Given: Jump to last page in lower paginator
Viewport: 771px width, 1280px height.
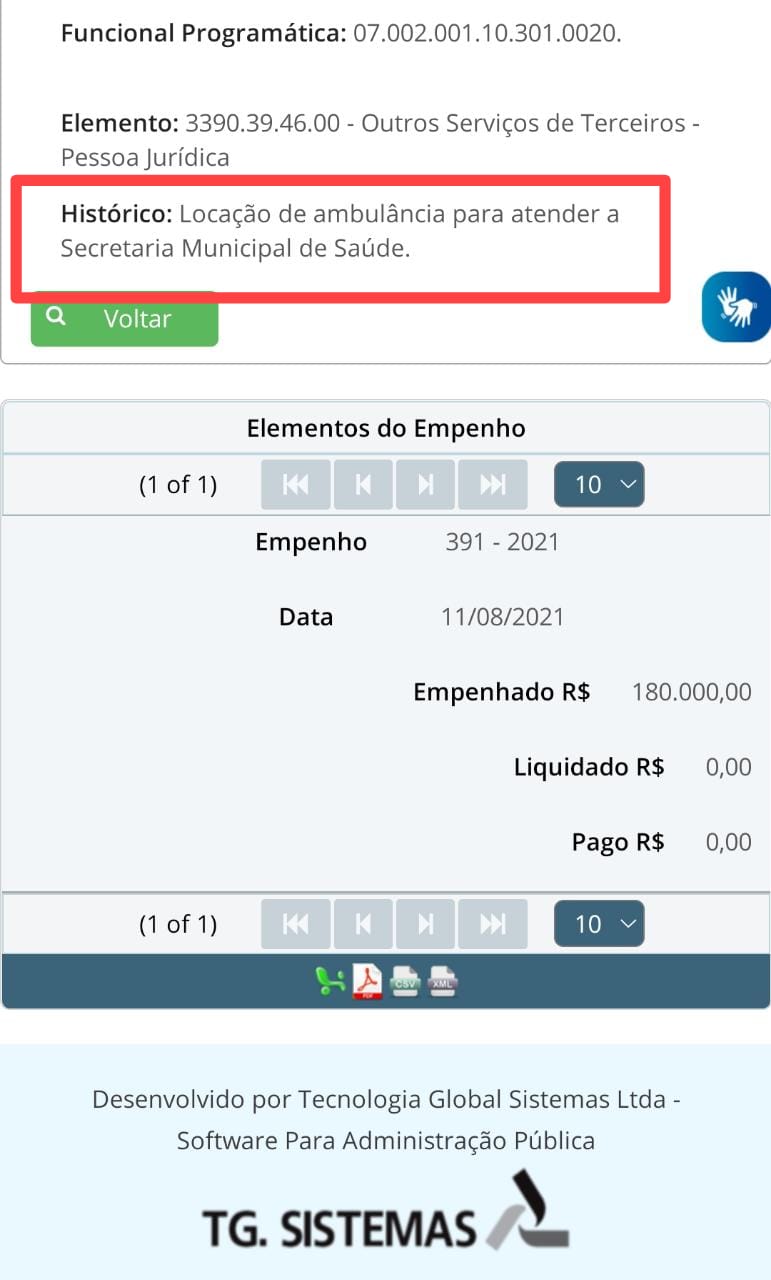Looking at the screenshot, I should (492, 924).
